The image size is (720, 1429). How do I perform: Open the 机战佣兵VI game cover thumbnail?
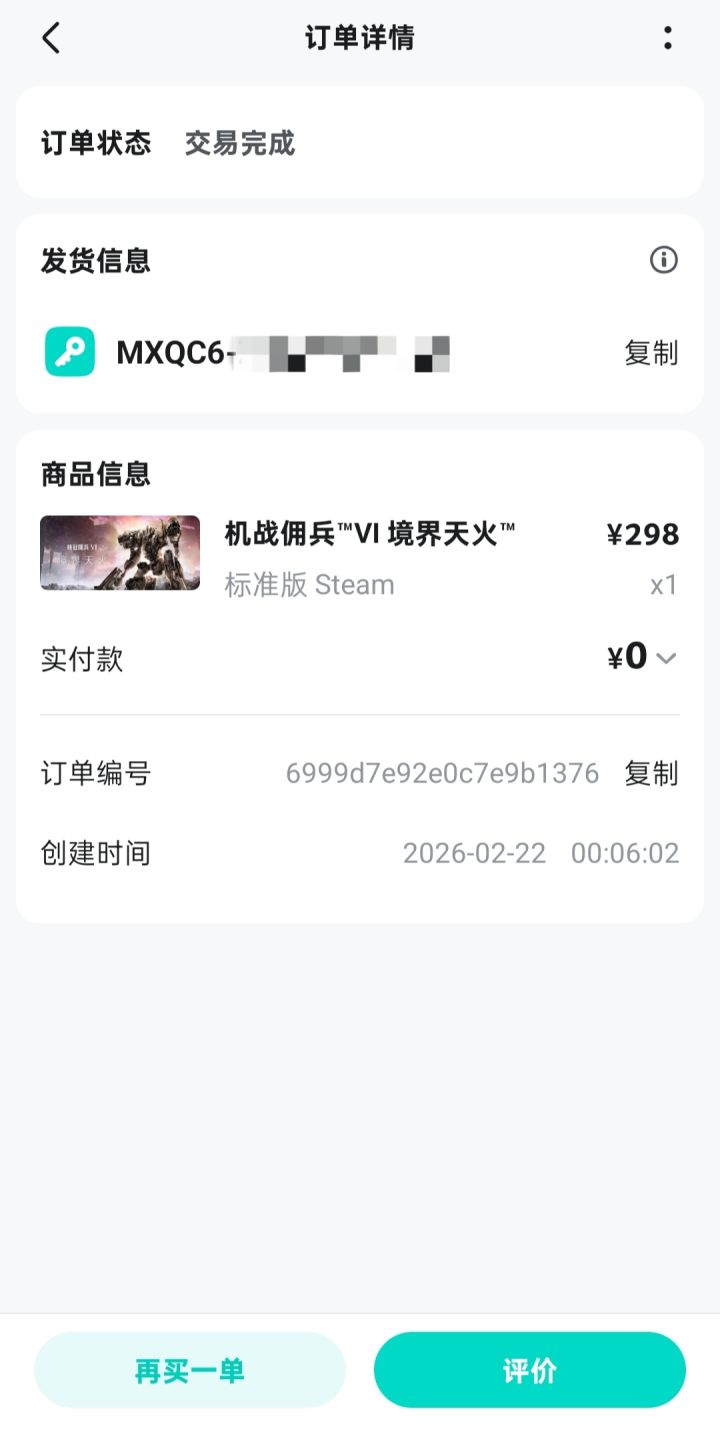120,553
